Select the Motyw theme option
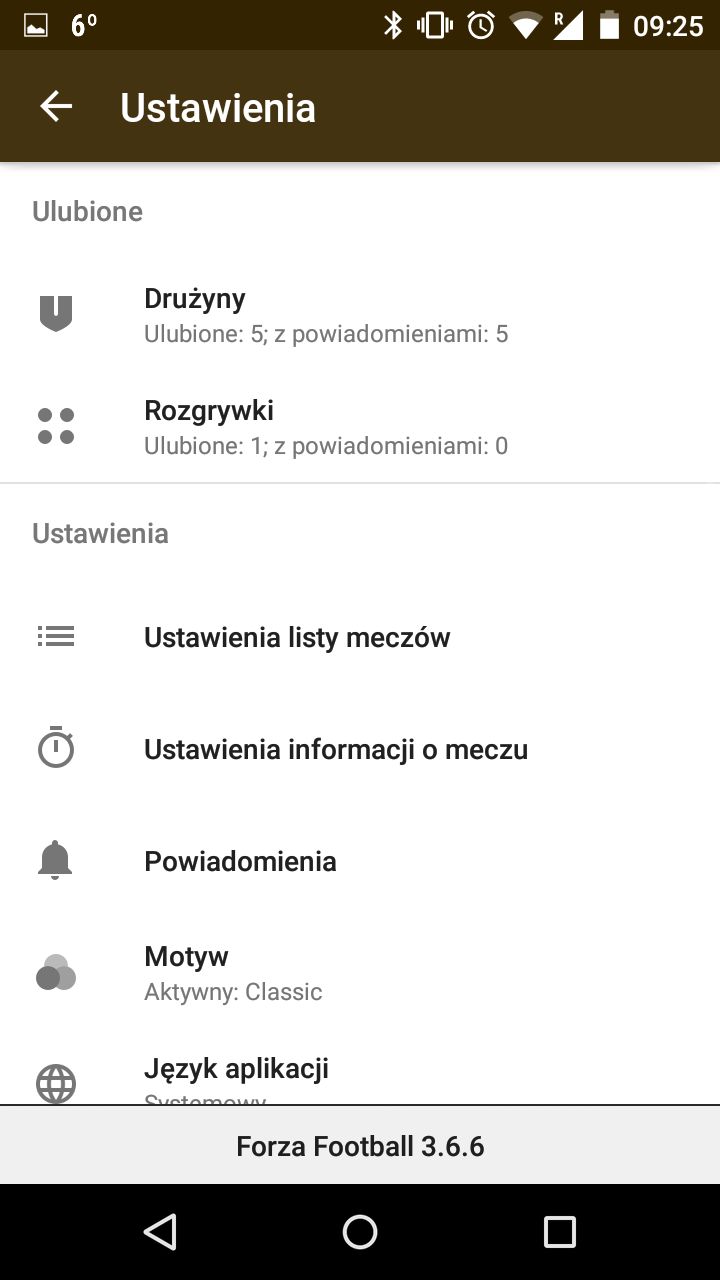720x1280 pixels. tap(360, 973)
